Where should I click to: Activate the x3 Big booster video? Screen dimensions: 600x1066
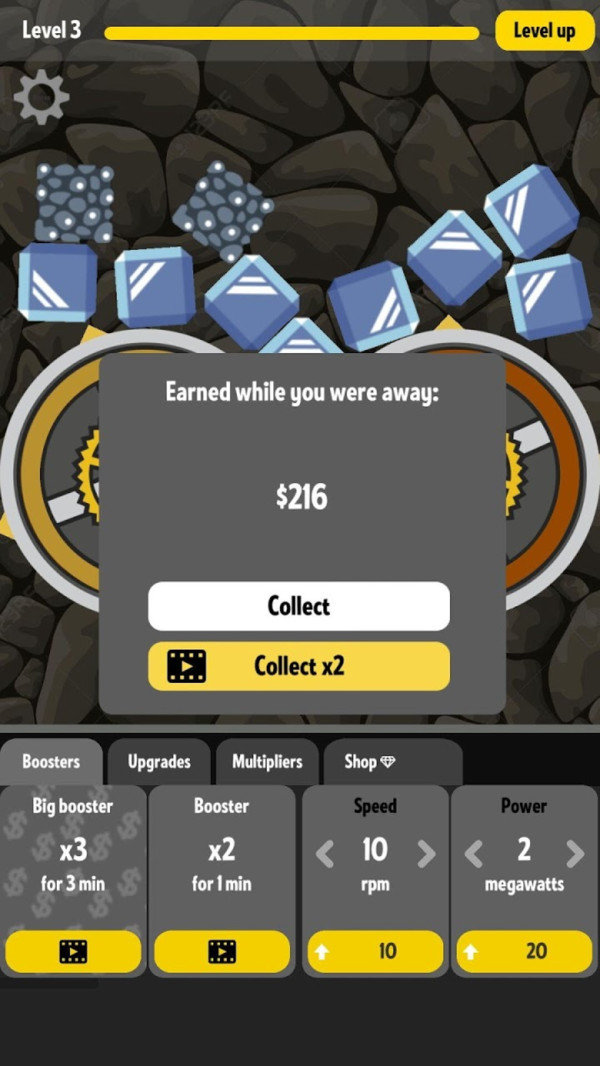click(x=73, y=952)
